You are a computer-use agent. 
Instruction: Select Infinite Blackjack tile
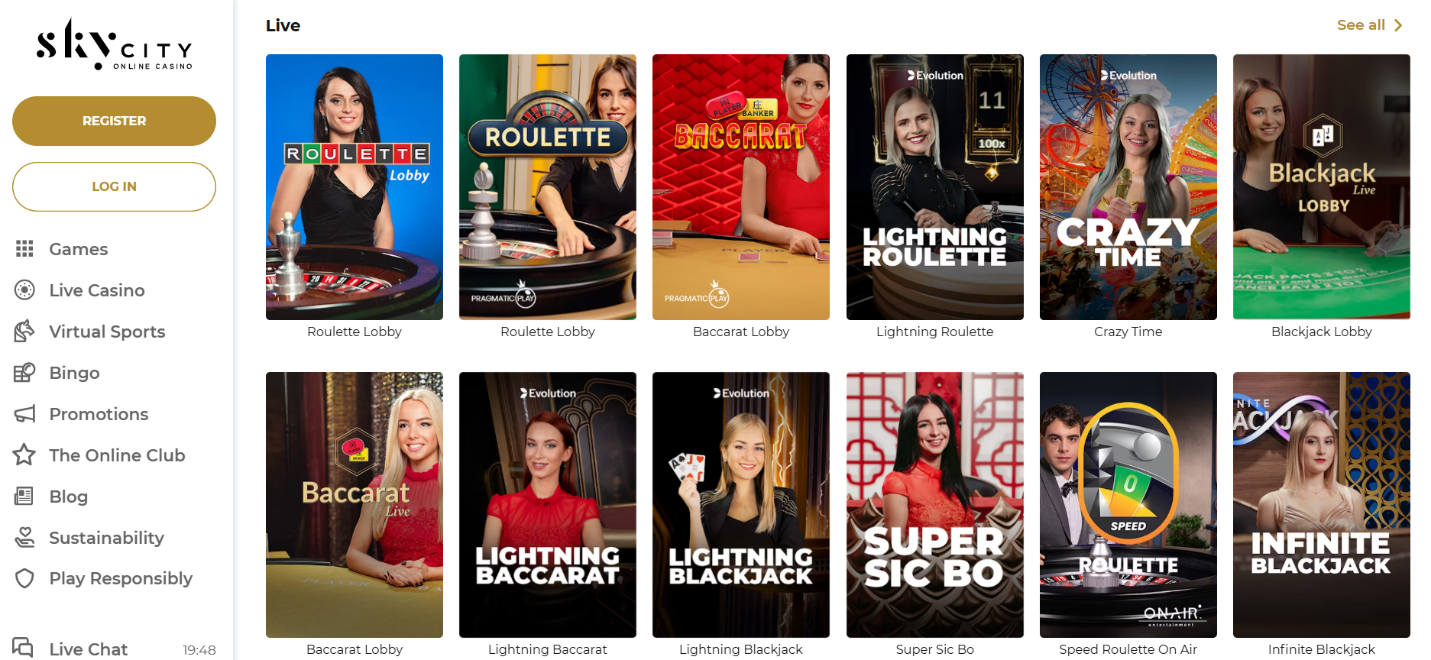[1321, 505]
